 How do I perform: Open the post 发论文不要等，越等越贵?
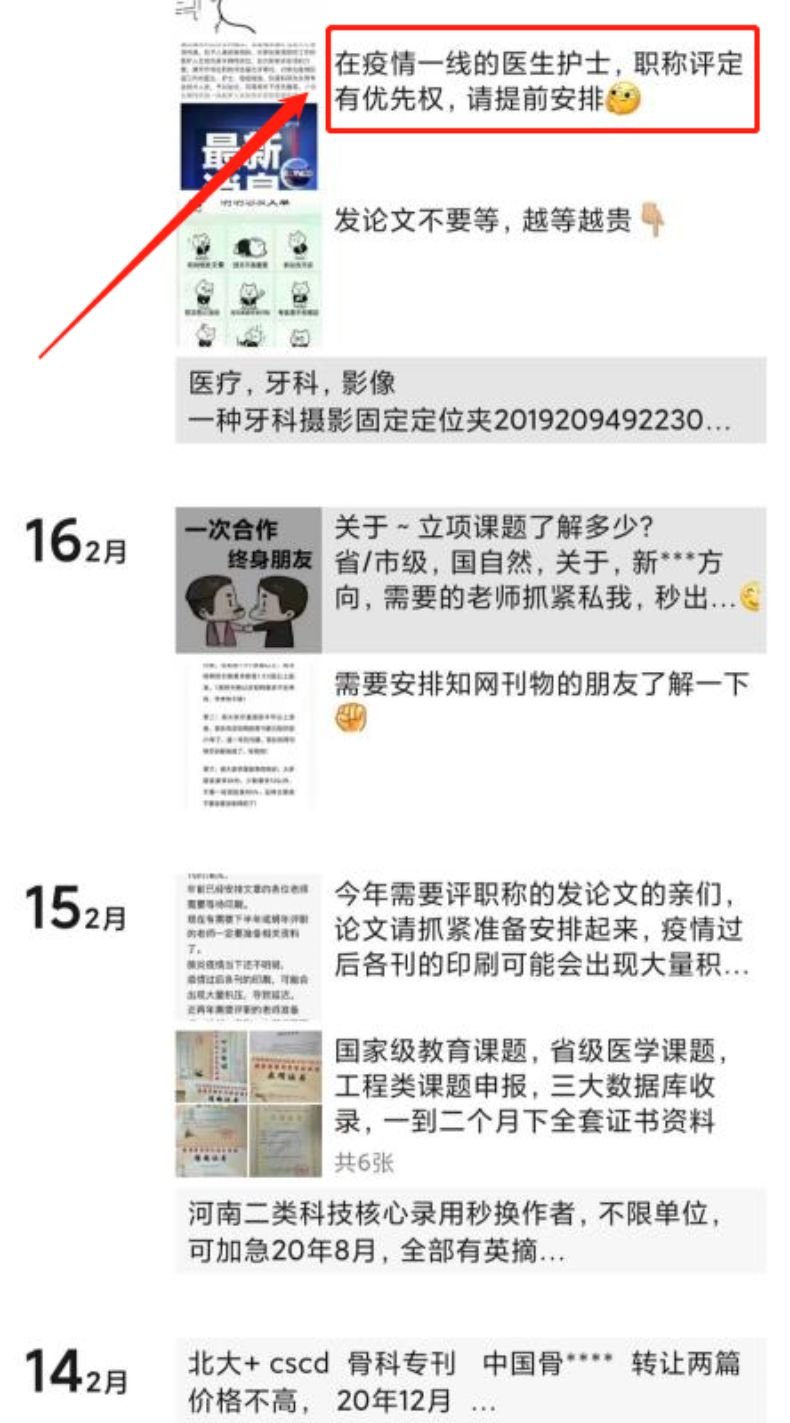click(500, 221)
